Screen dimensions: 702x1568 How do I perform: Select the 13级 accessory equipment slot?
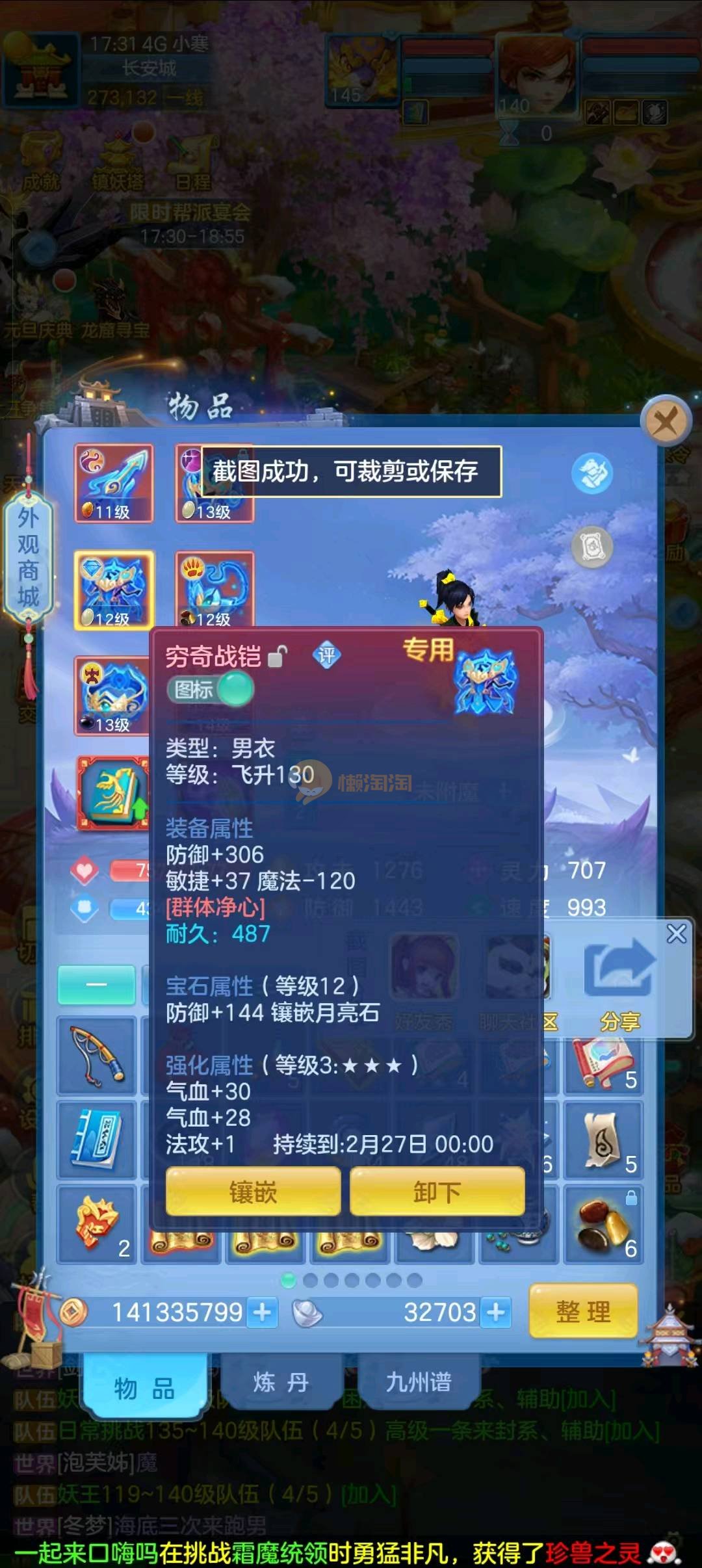[x=114, y=696]
